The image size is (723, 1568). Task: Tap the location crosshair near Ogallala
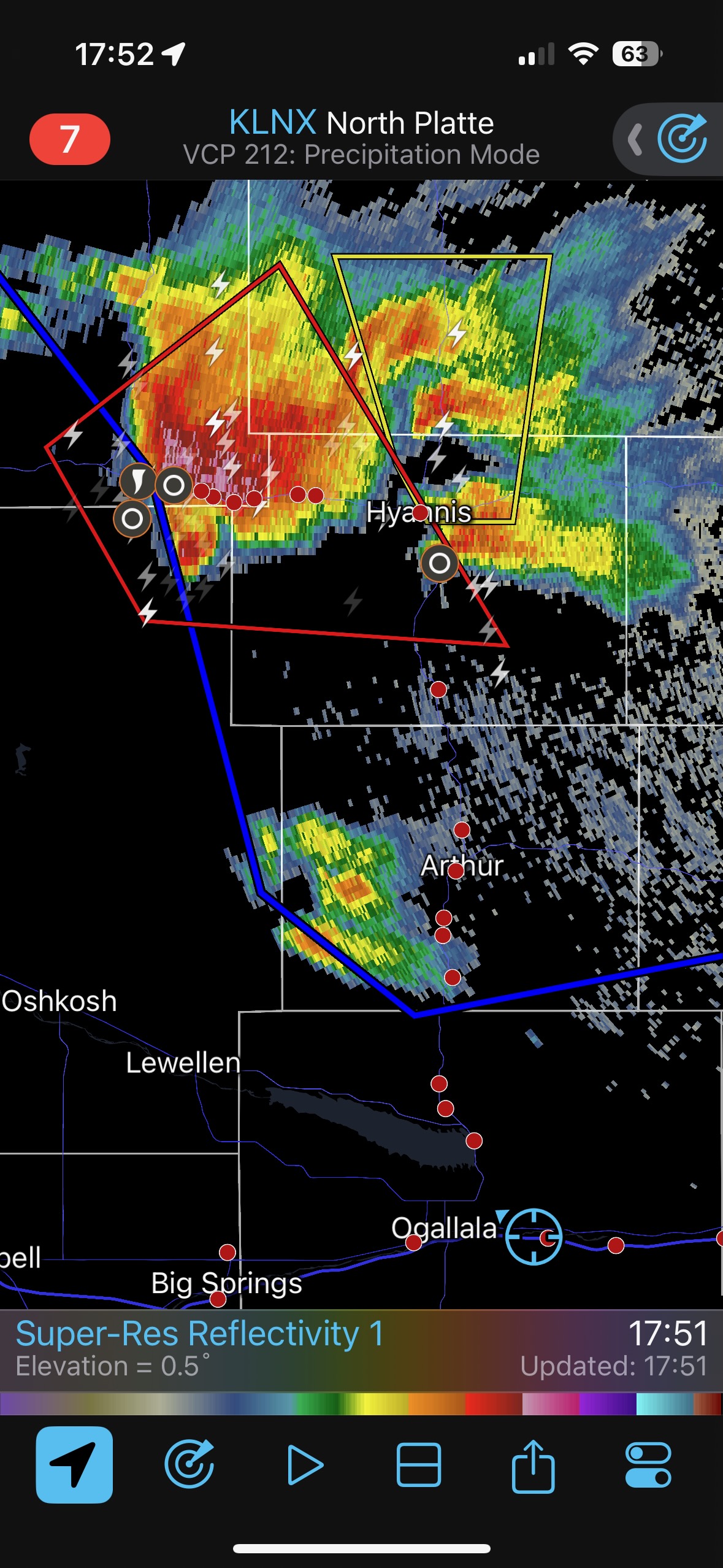[534, 1237]
